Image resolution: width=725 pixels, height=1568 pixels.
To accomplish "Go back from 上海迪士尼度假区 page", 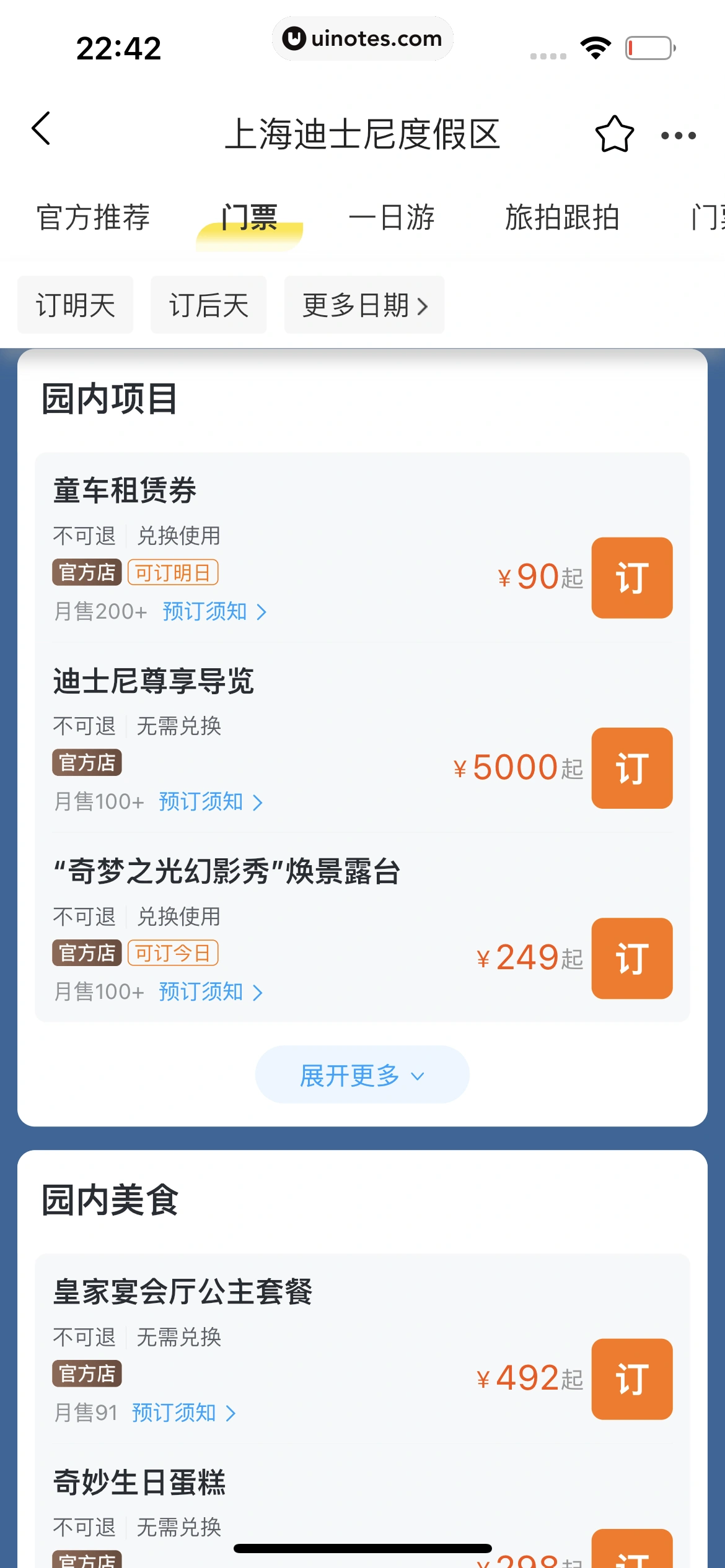I will [x=41, y=129].
